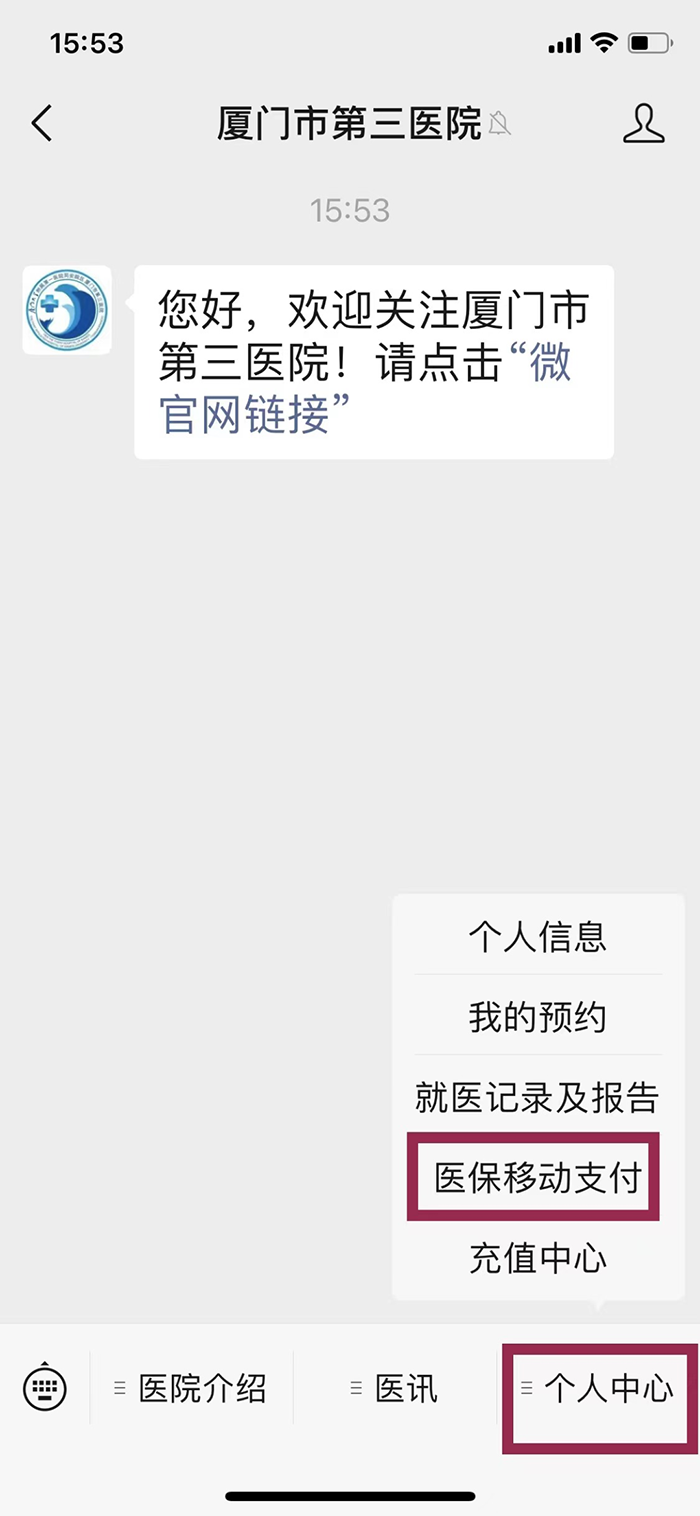Open the account profile icon
This screenshot has height=1516, width=700.
click(x=643, y=124)
